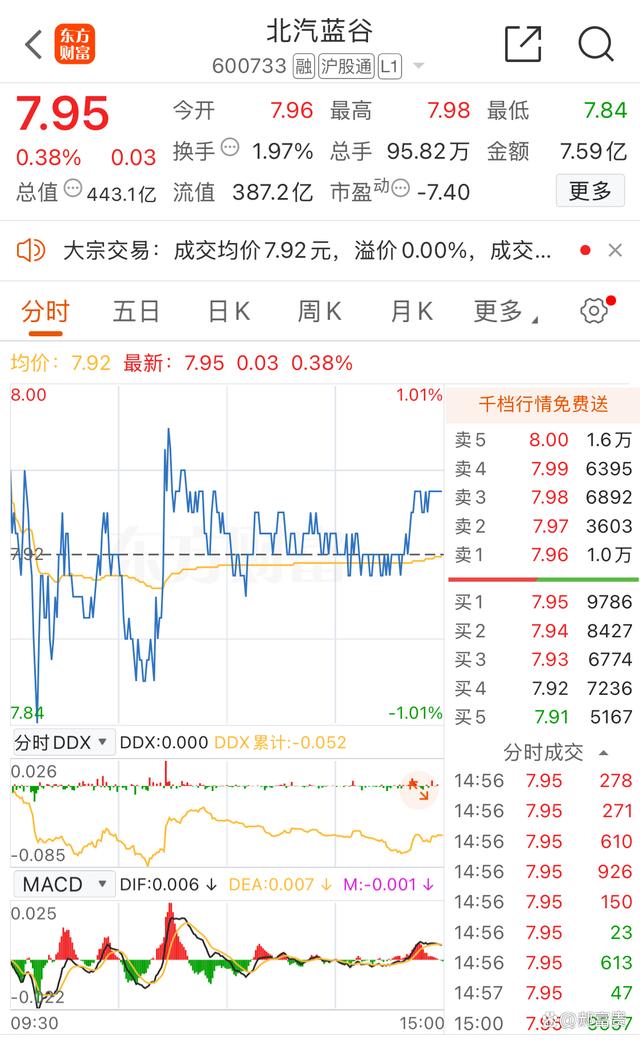The height and width of the screenshot is (1042, 640).
Task: Go back with the top-left arrow
Action: pos(34,45)
